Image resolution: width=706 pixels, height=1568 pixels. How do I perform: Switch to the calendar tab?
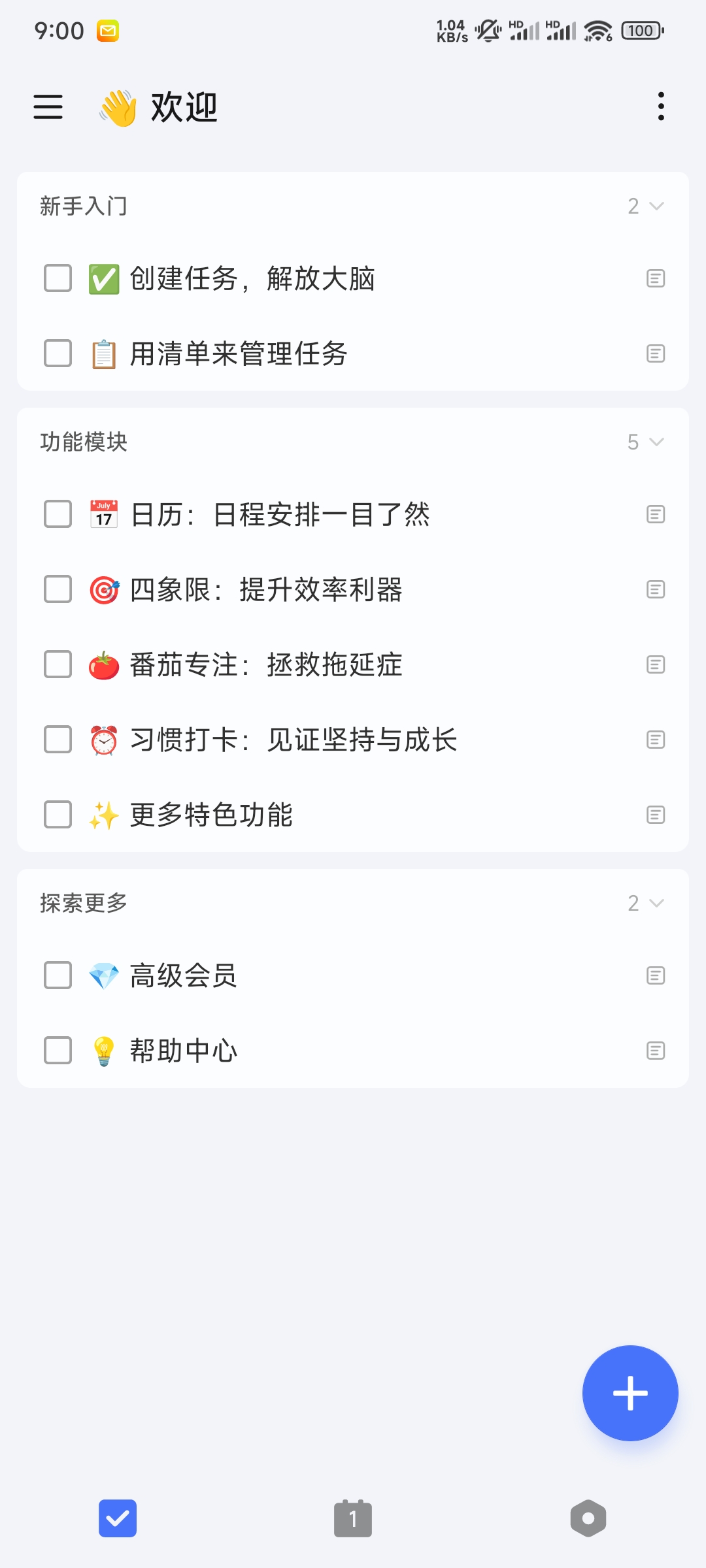pos(353,1518)
